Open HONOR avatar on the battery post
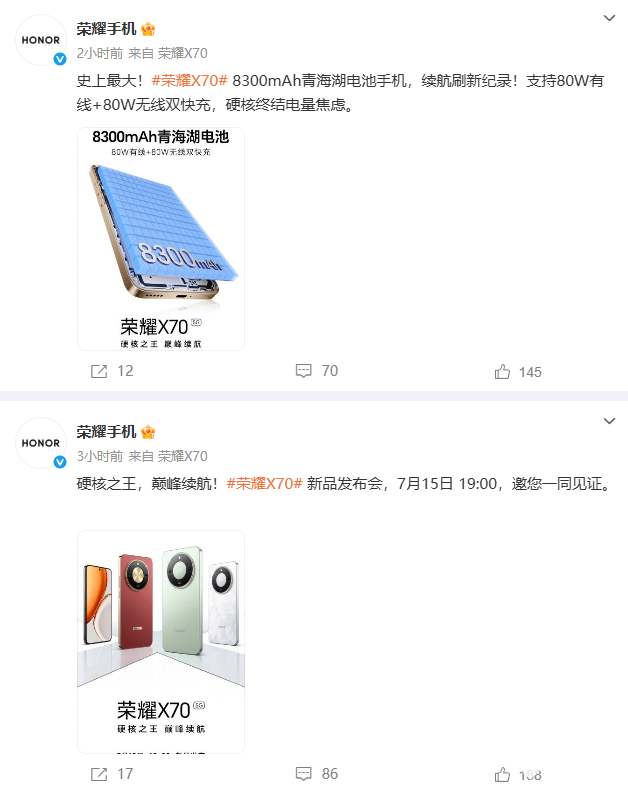The width and height of the screenshot is (628, 791). click(42, 41)
